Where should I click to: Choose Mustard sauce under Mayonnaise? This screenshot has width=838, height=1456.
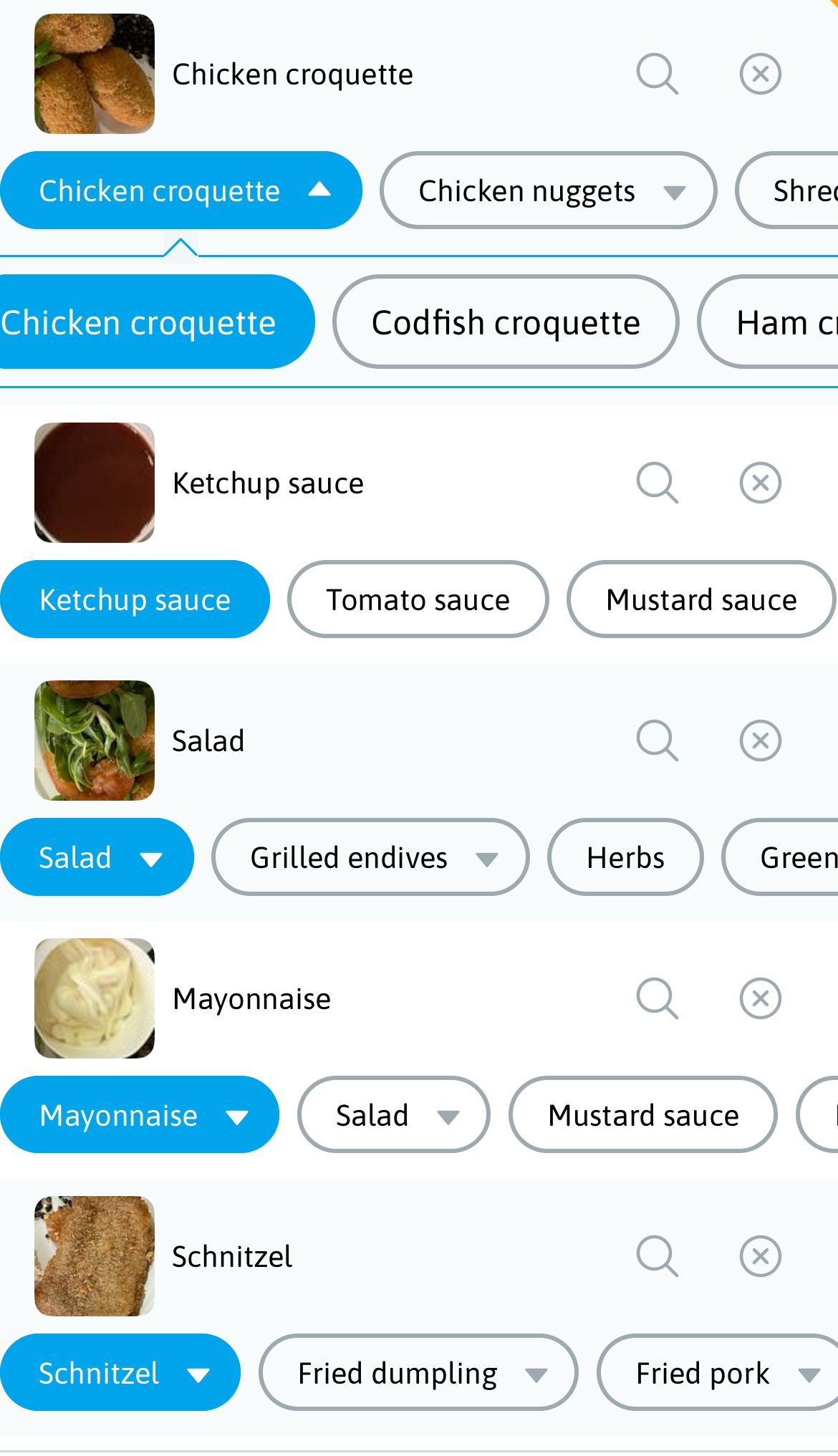click(642, 1115)
